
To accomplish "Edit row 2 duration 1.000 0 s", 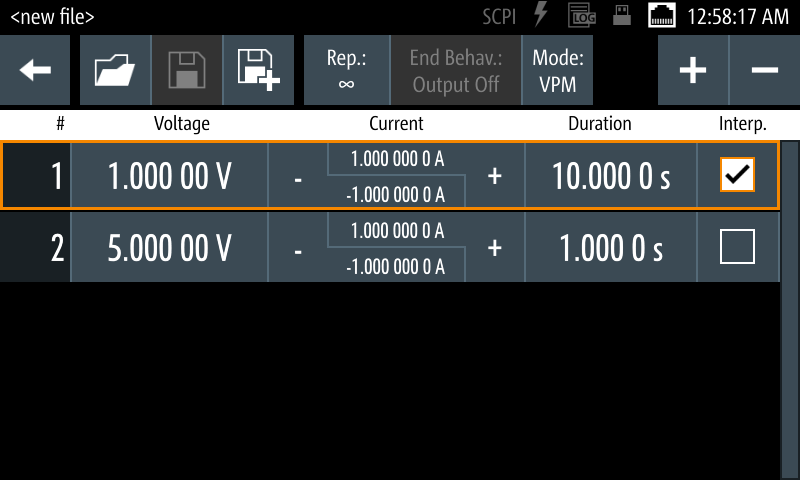I will pyautogui.click(x=610, y=247).
